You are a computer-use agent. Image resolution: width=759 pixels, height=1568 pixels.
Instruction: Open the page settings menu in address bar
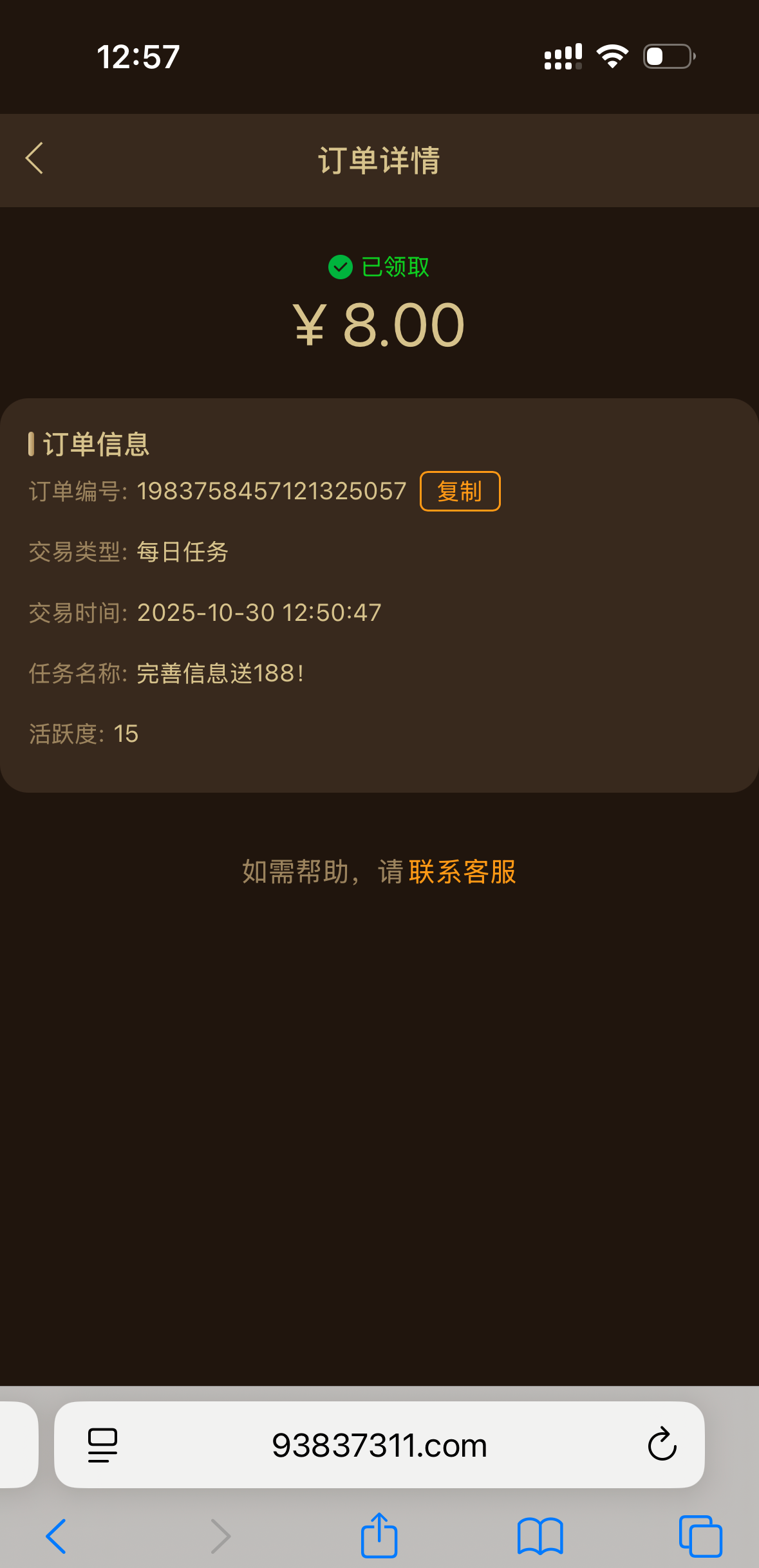click(x=102, y=1445)
